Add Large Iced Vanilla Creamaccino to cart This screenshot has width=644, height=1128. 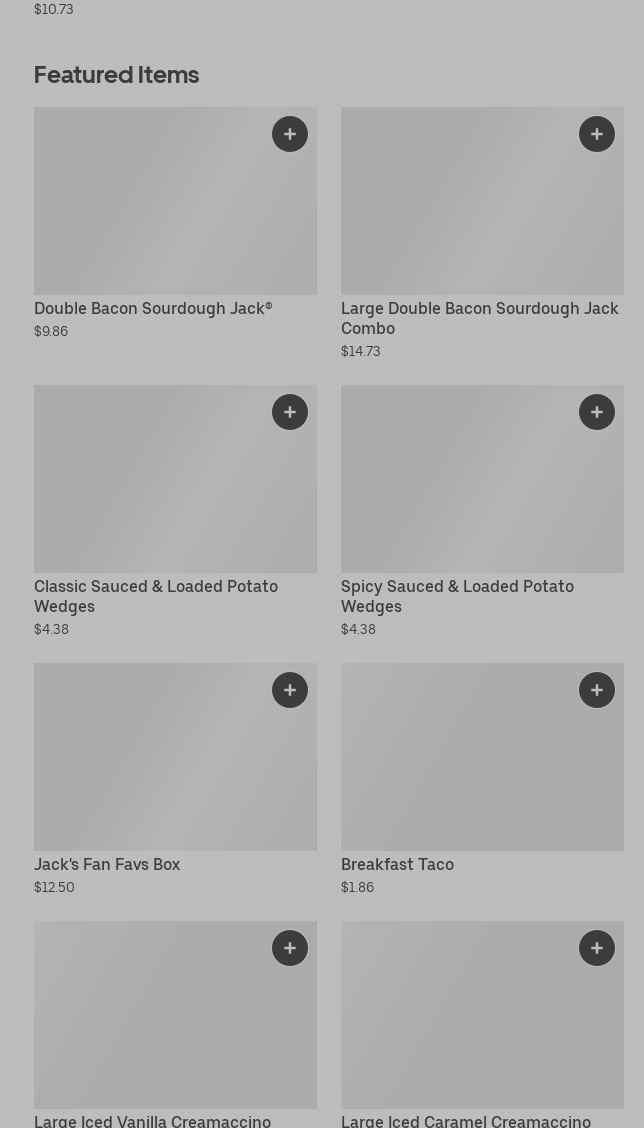click(290, 948)
